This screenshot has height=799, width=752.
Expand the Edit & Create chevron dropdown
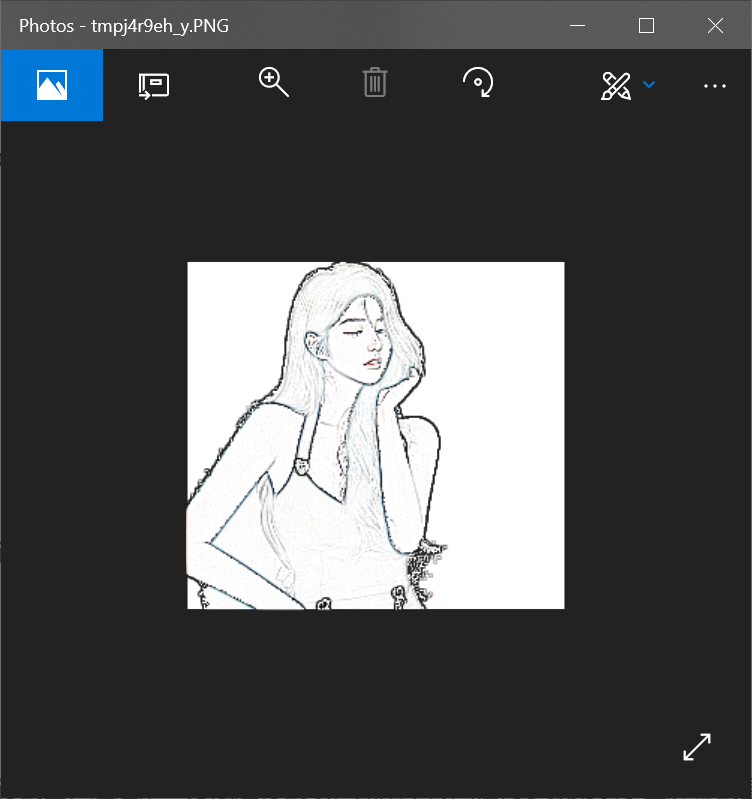coord(649,85)
